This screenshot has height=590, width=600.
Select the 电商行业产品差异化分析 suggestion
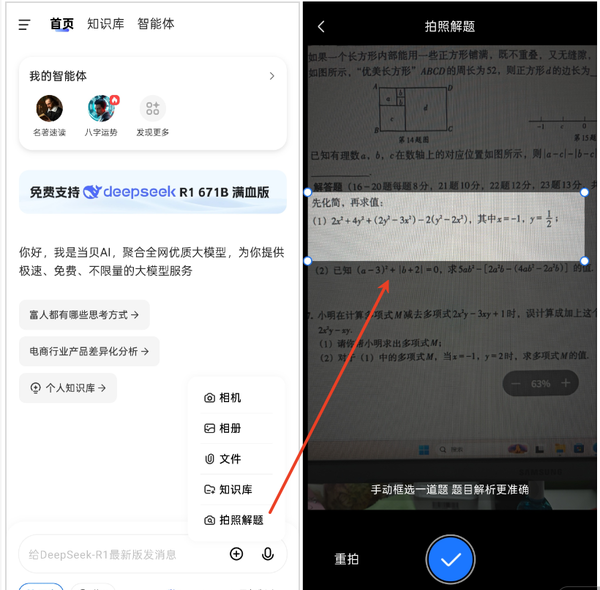[x=89, y=351]
